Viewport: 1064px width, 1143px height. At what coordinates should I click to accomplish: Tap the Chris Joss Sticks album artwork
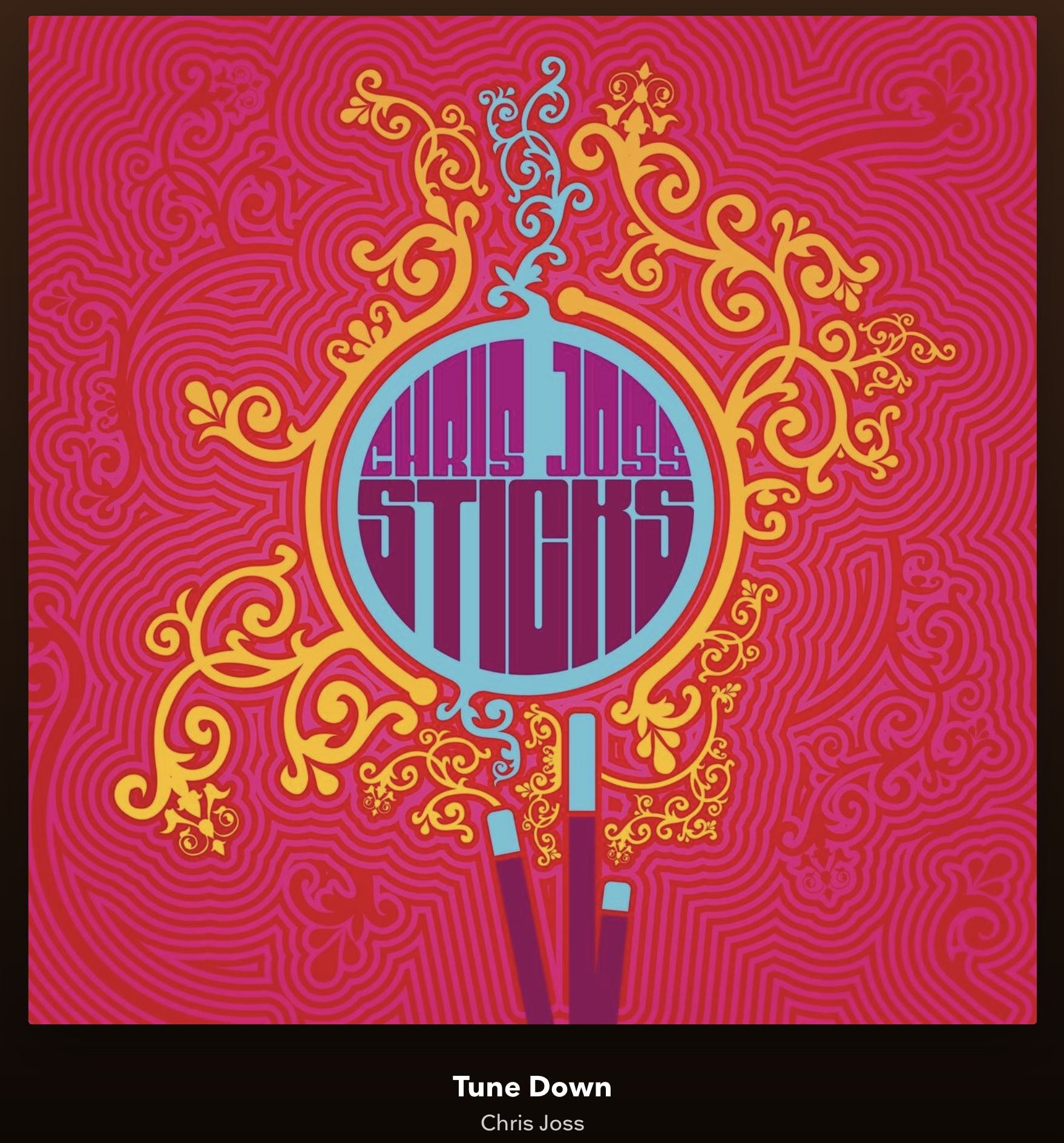click(x=532, y=520)
